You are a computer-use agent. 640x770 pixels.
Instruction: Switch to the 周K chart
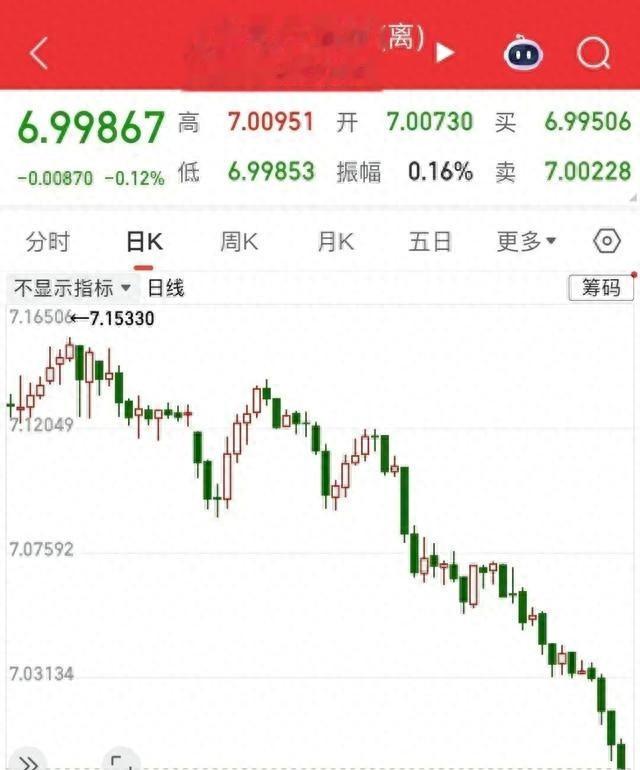[240, 241]
